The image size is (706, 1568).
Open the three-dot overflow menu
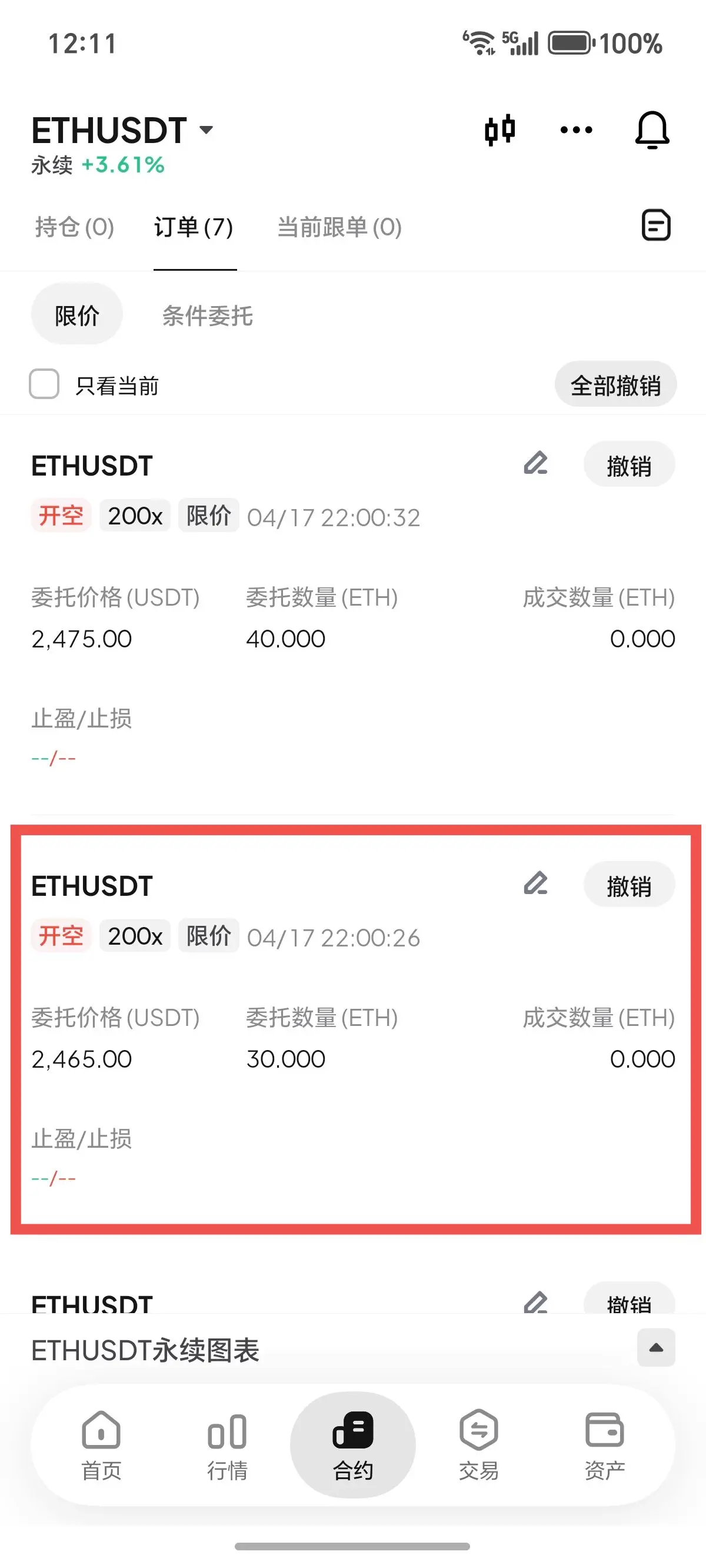tap(576, 129)
